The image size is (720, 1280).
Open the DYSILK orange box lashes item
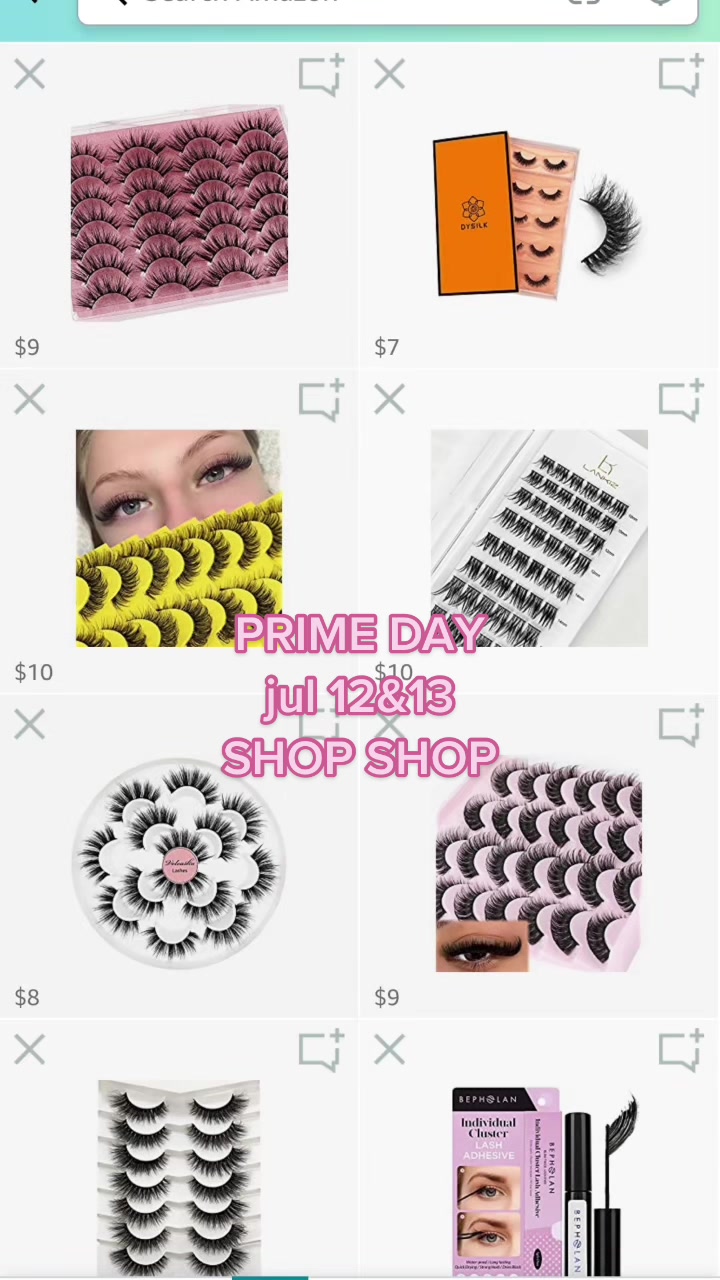(538, 214)
